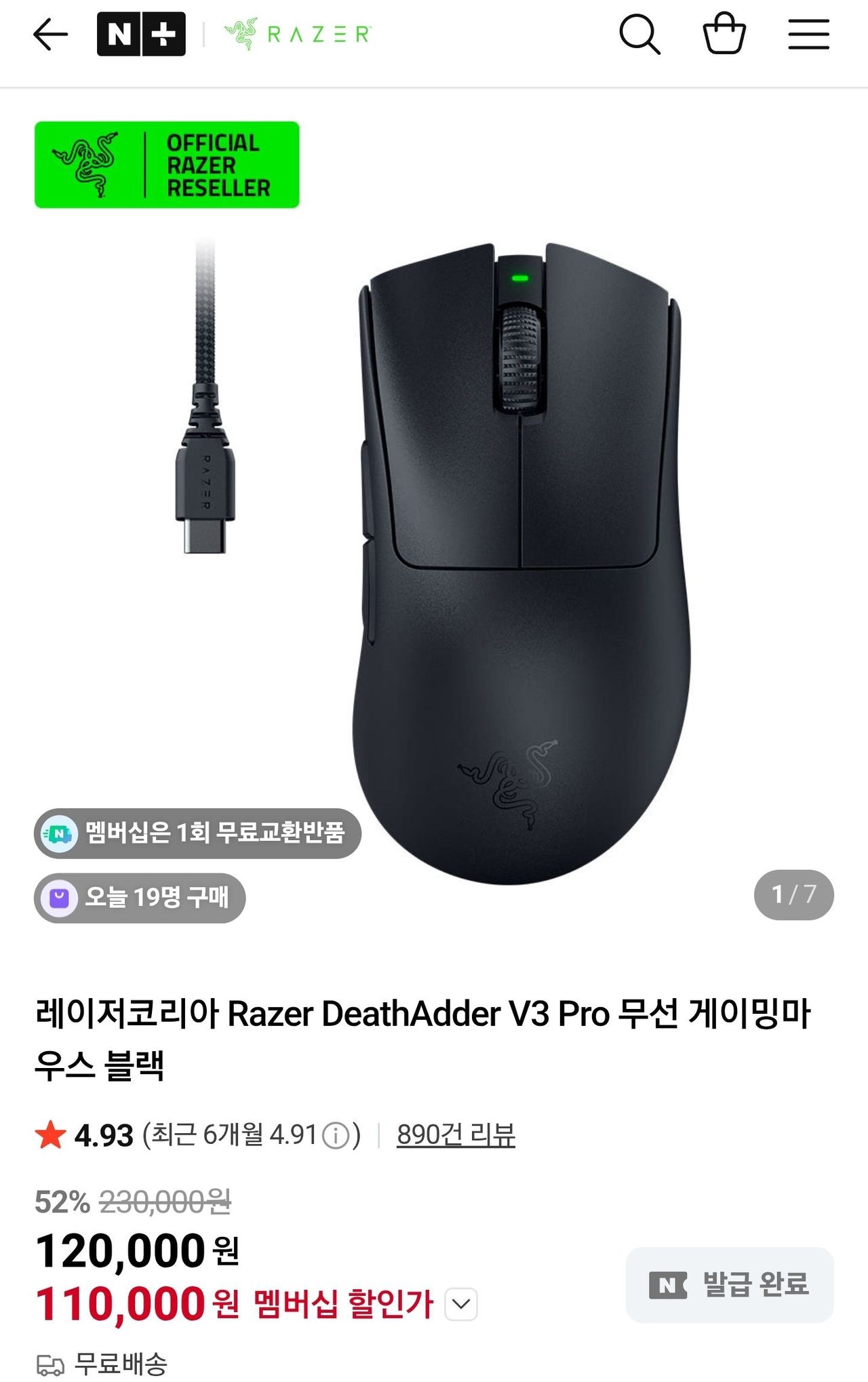The image size is (868, 1382).
Task: Tap the info icon beside 4.91 rating
Action: [x=335, y=1135]
